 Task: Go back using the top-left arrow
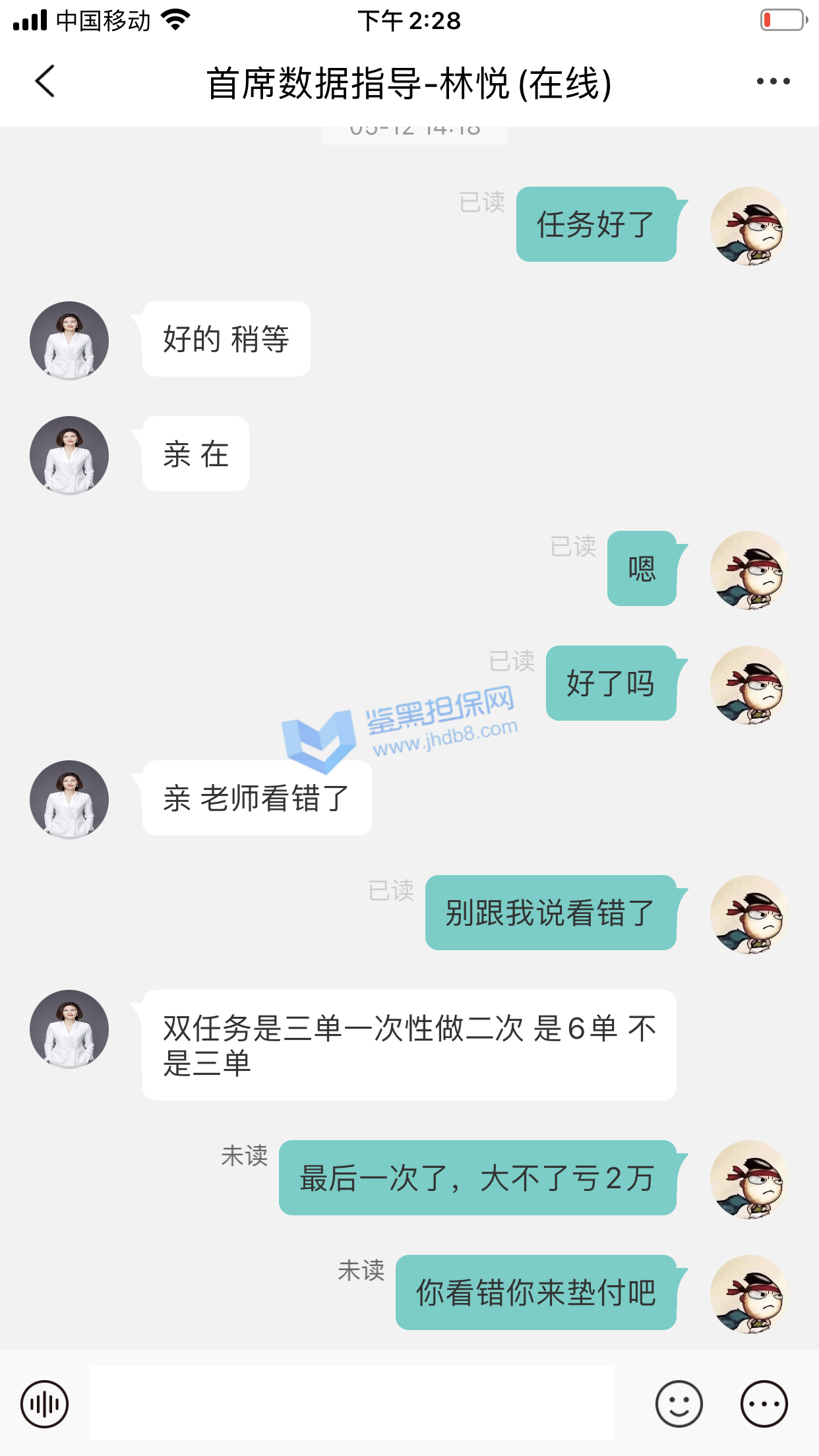click(45, 82)
